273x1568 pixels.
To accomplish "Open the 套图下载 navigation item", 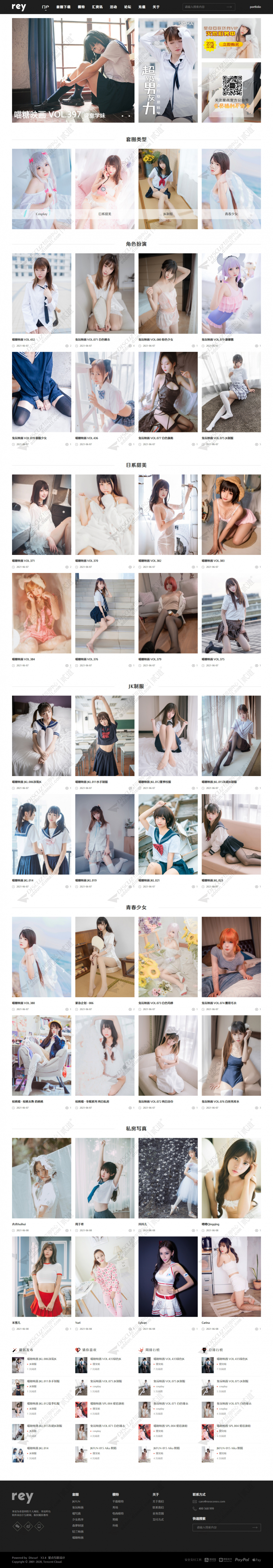I will 63,7.
